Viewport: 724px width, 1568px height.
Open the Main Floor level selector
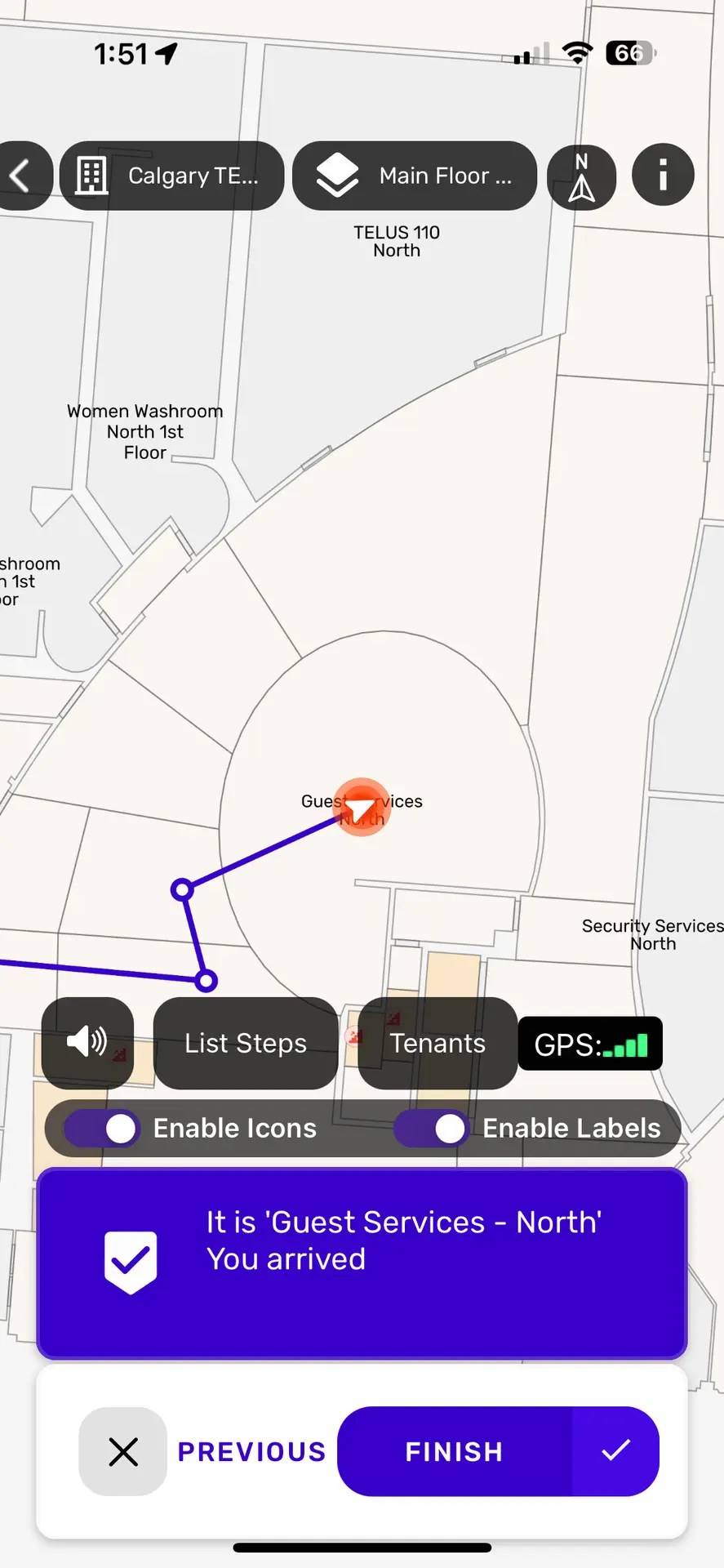pos(415,176)
